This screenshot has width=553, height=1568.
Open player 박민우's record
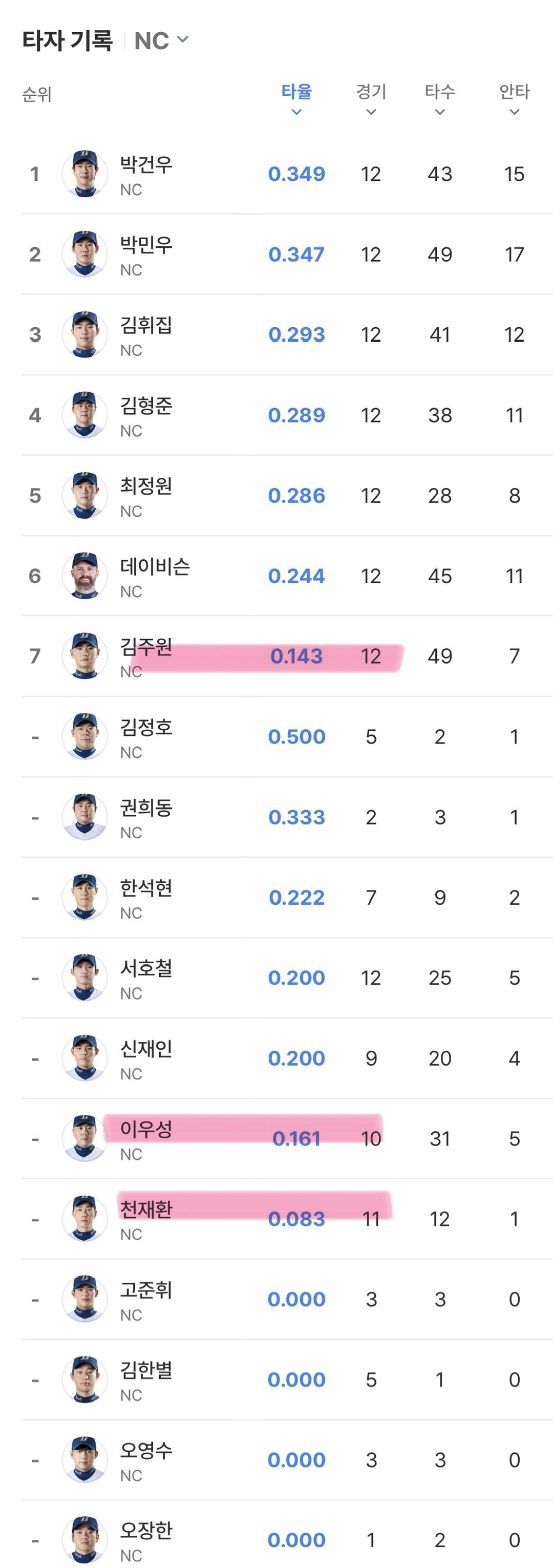point(287,255)
